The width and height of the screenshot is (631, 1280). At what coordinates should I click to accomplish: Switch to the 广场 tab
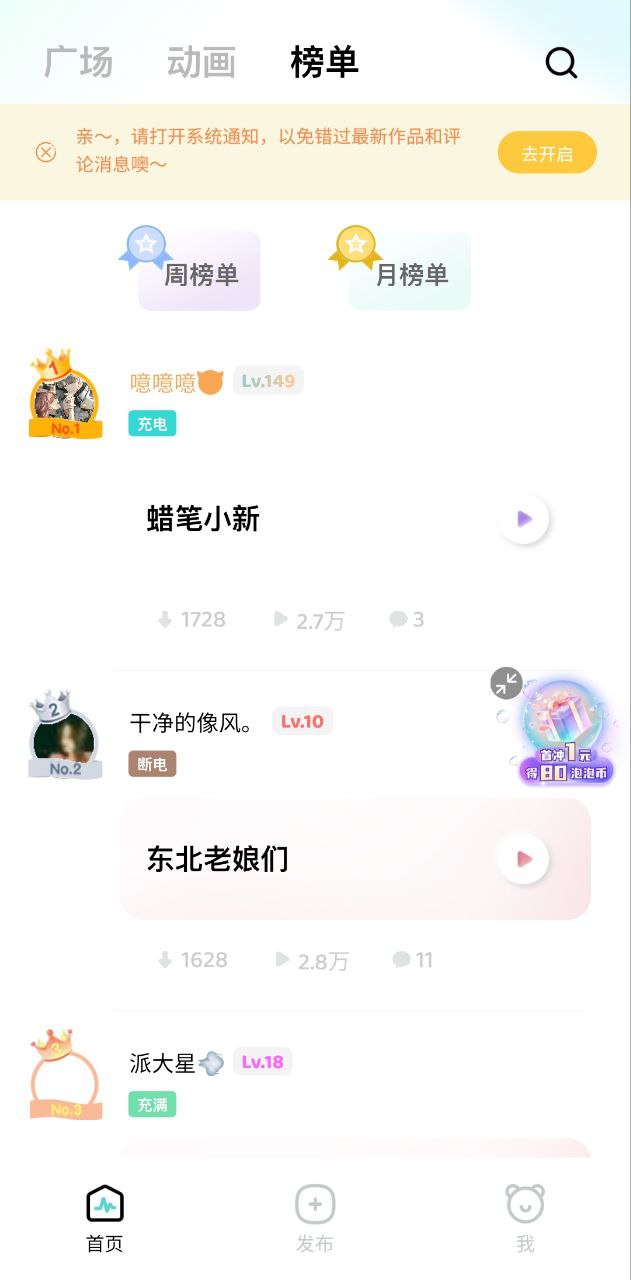[79, 62]
